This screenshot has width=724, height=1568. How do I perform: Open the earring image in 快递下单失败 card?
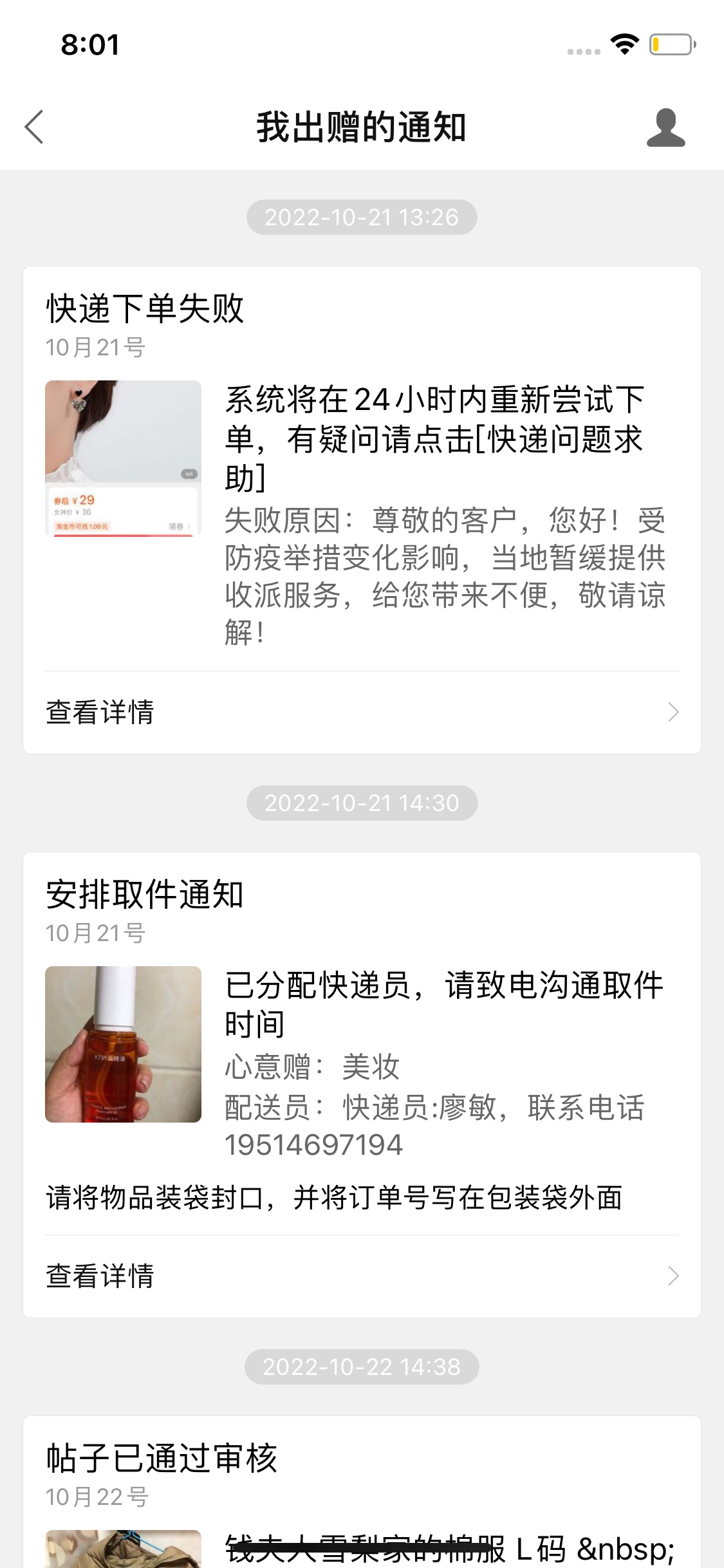point(123,458)
